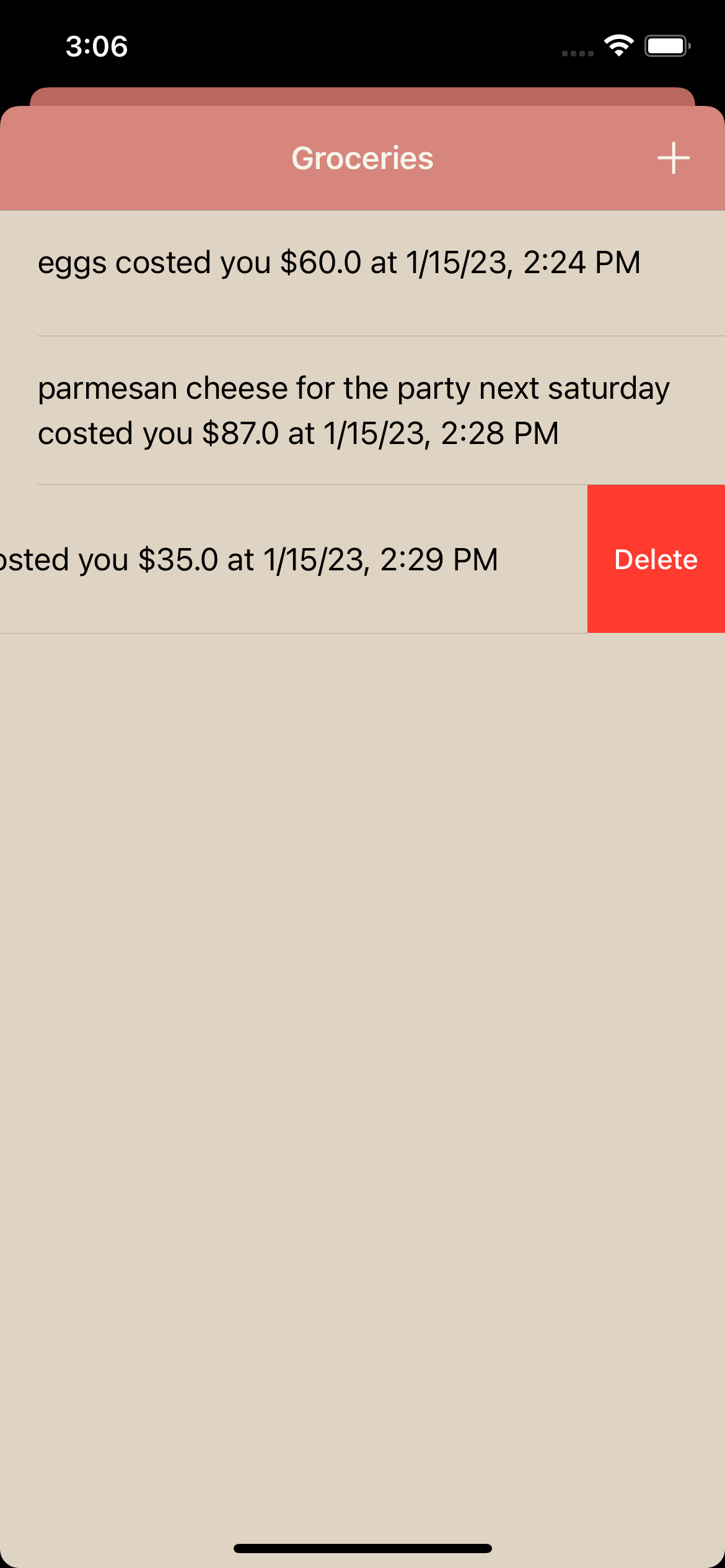Select the Groceries title

362,158
